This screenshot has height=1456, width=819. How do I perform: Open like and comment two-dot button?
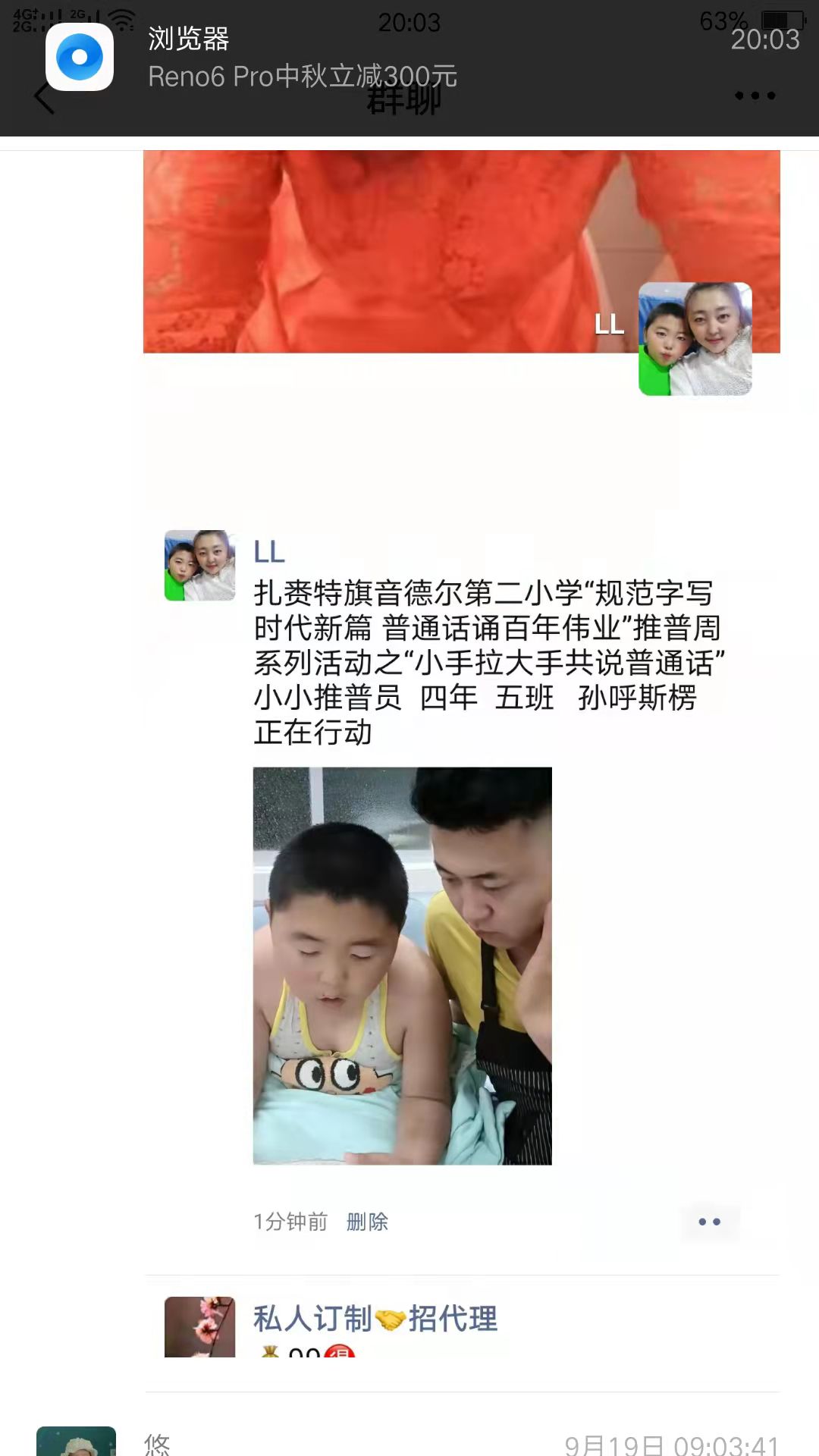pos(710,1222)
